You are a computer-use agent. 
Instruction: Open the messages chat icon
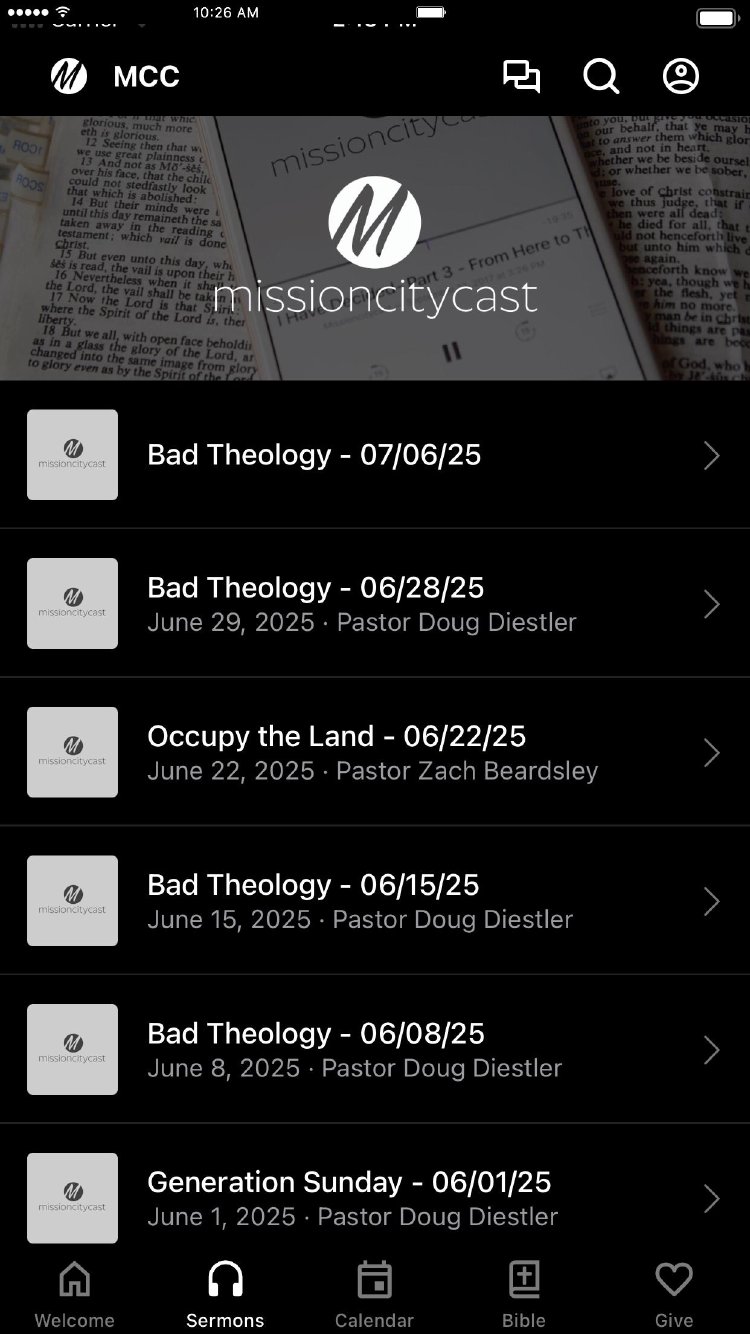coord(521,77)
